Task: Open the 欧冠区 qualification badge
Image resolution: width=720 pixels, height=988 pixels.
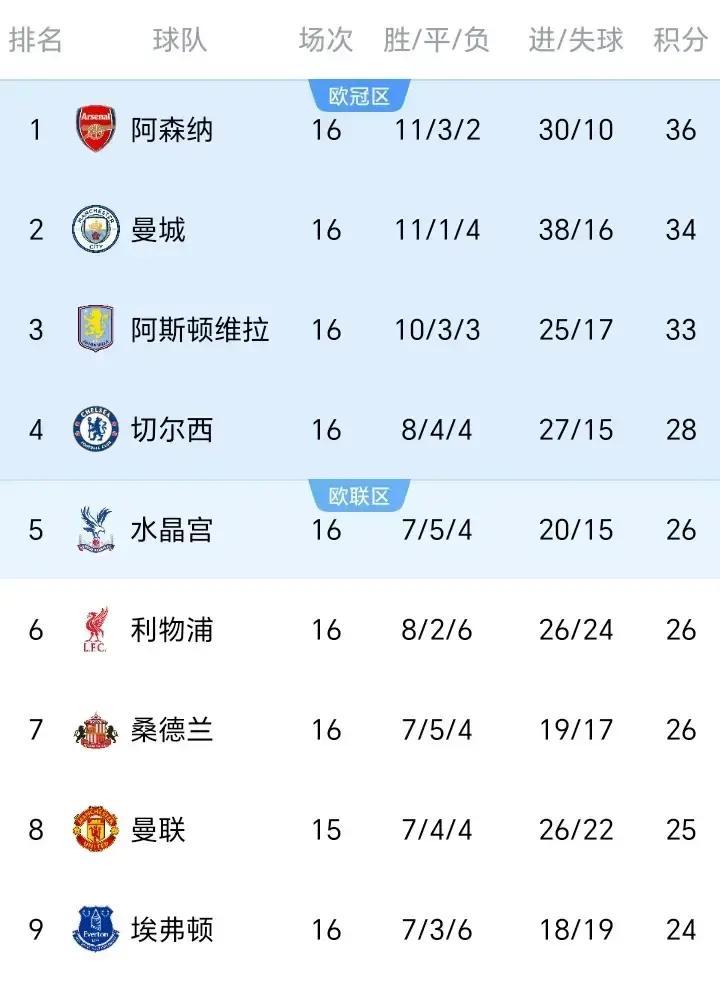Action: (x=360, y=95)
